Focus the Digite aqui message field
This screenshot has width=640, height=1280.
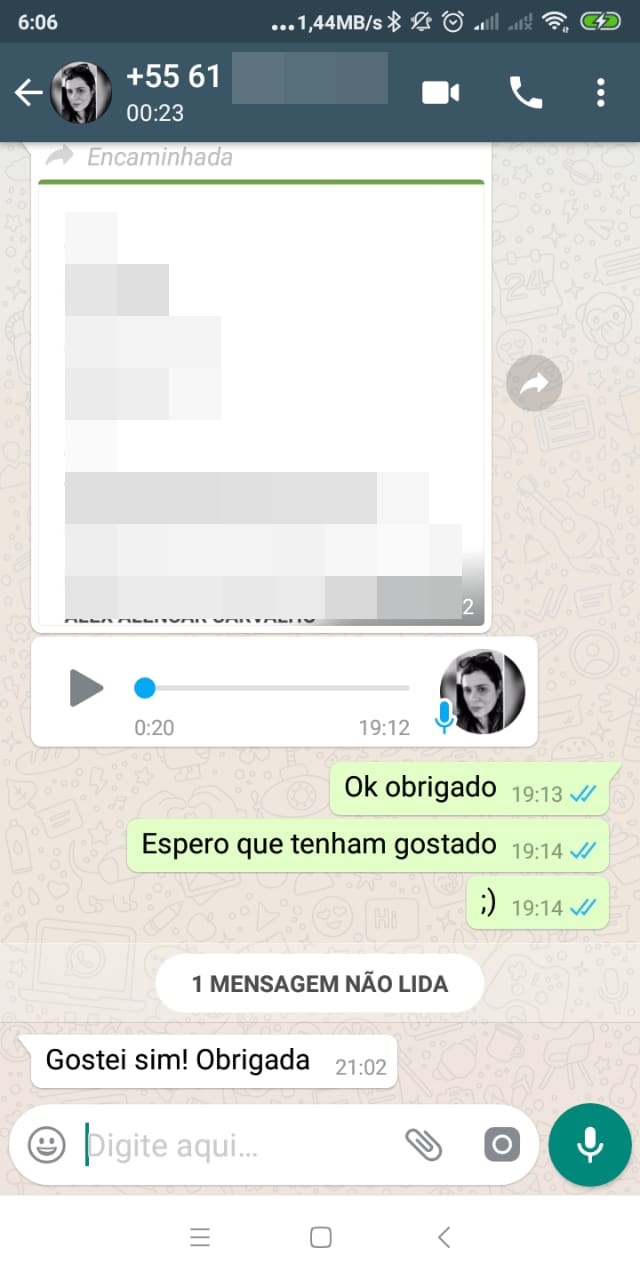[x=238, y=1145]
